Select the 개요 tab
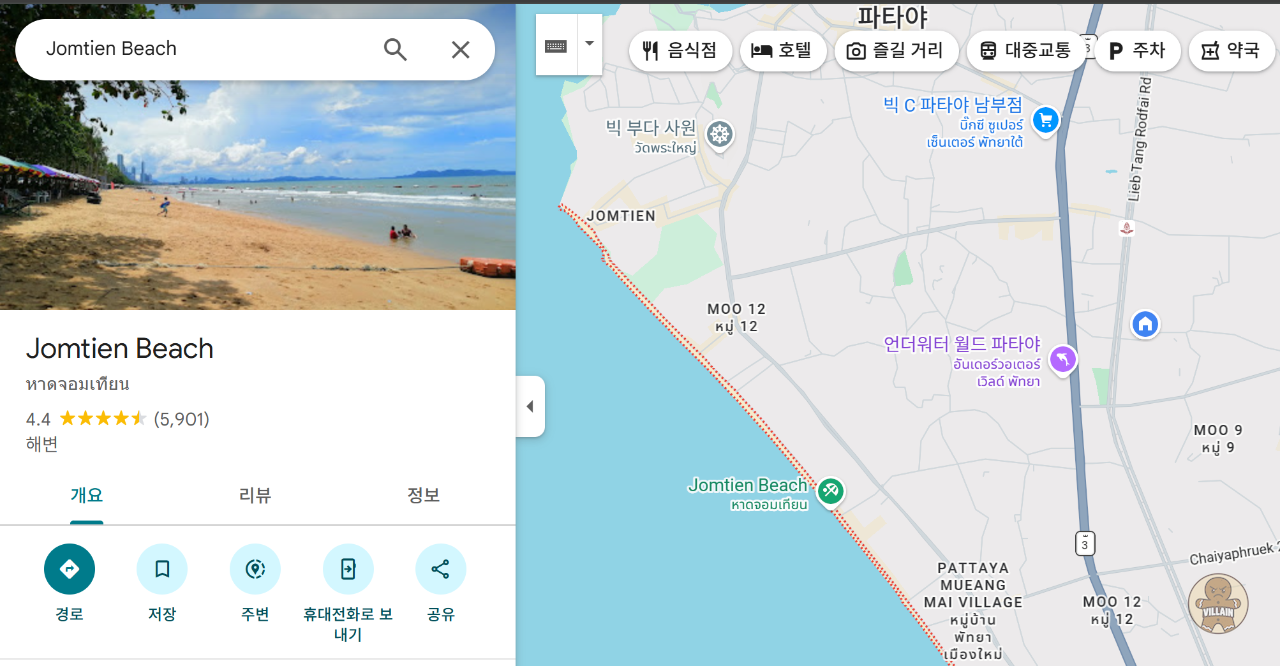Viewport: 1280px width, 666px height. 86,496
